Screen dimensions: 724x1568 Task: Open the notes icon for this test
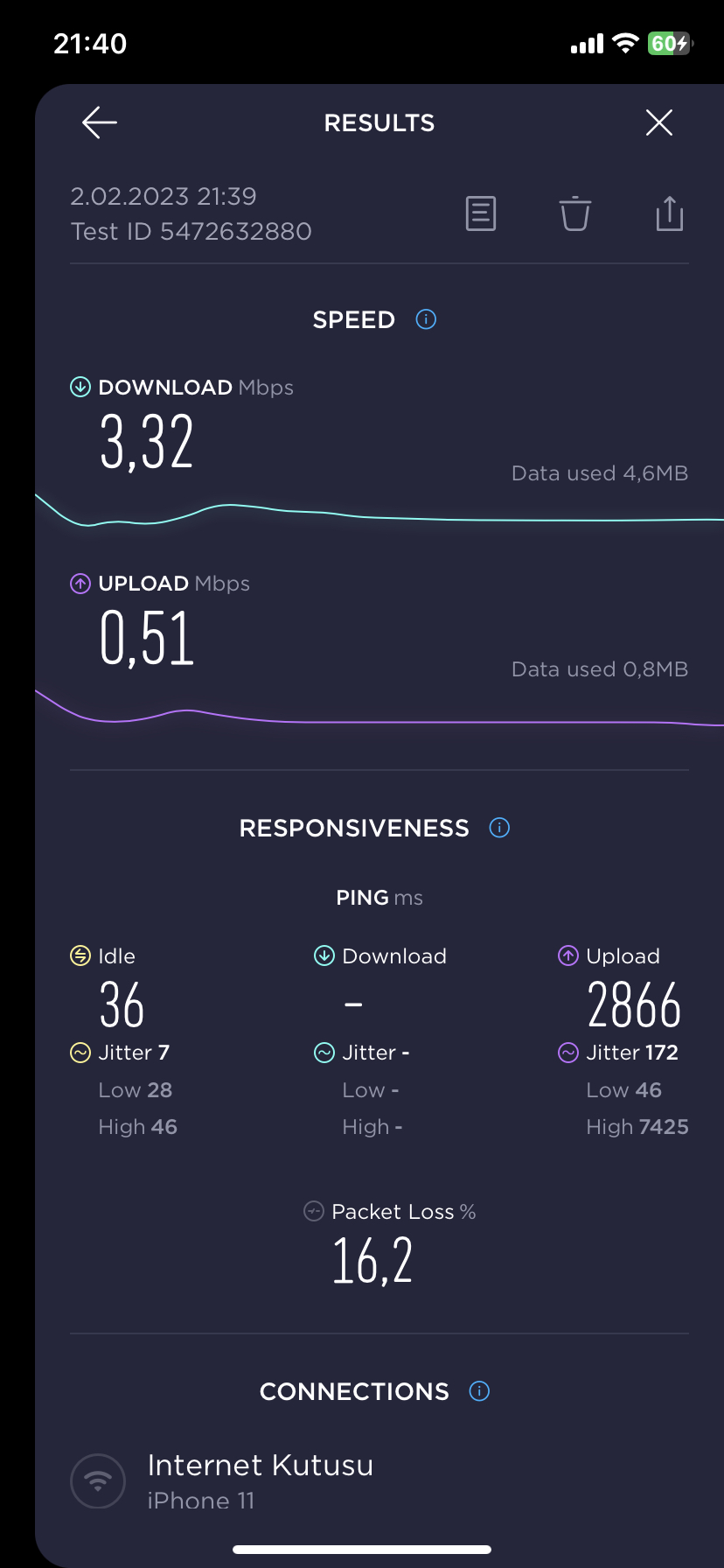481,213
